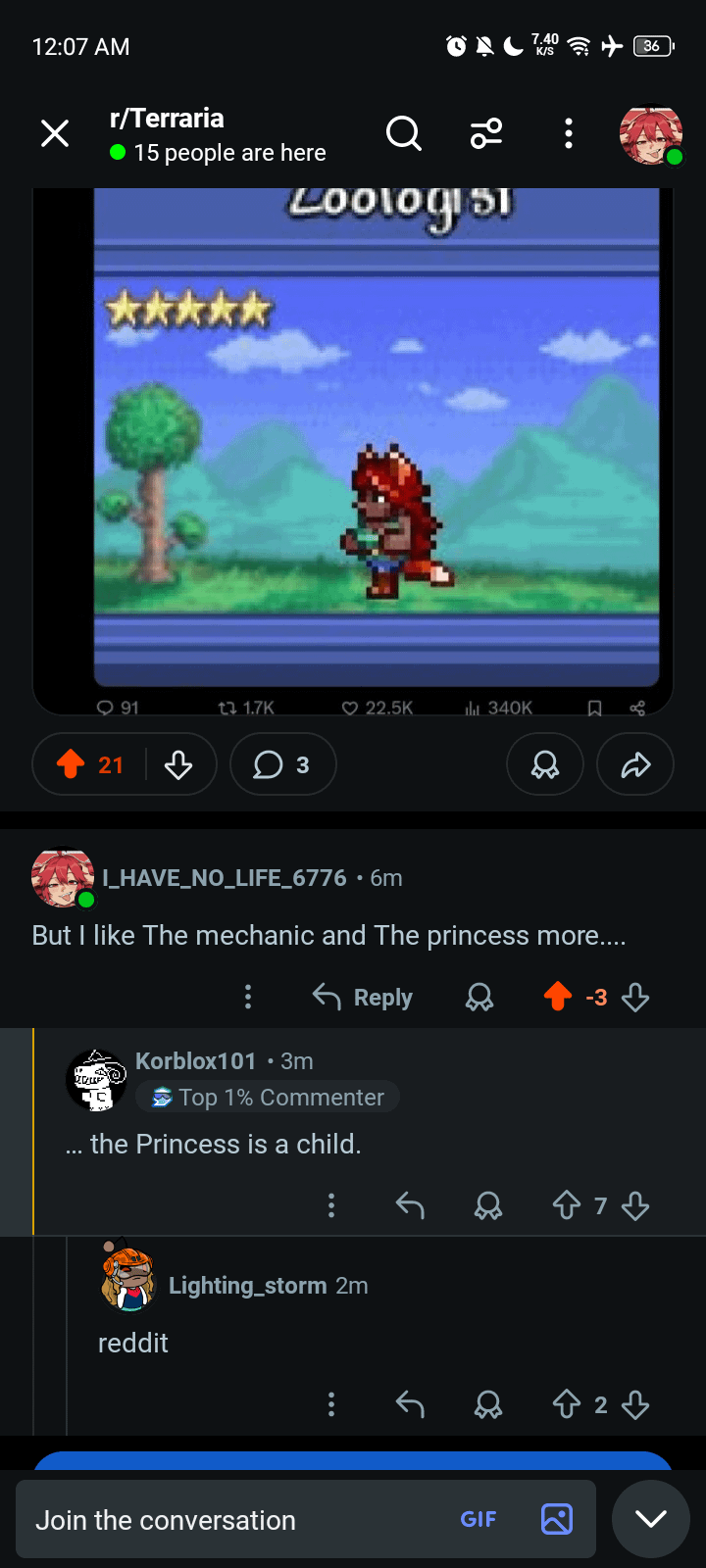This screenshot has height=1568, width=706.
Task: Open the search icon in header
Action: click(x=403, y=133)
